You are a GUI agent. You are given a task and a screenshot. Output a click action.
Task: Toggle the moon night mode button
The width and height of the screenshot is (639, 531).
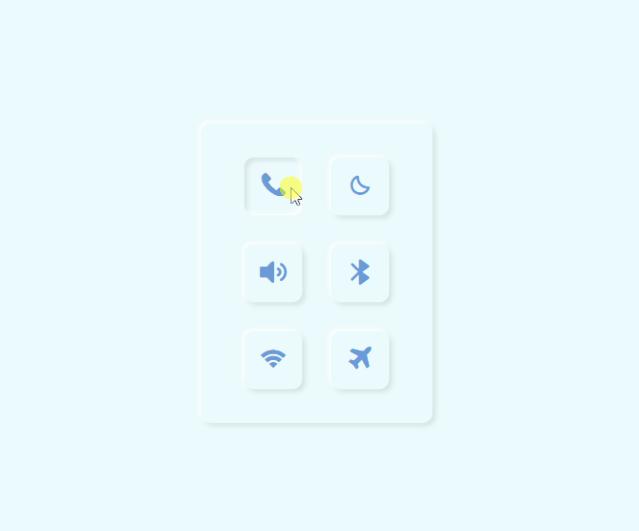[x=360, y=185]
